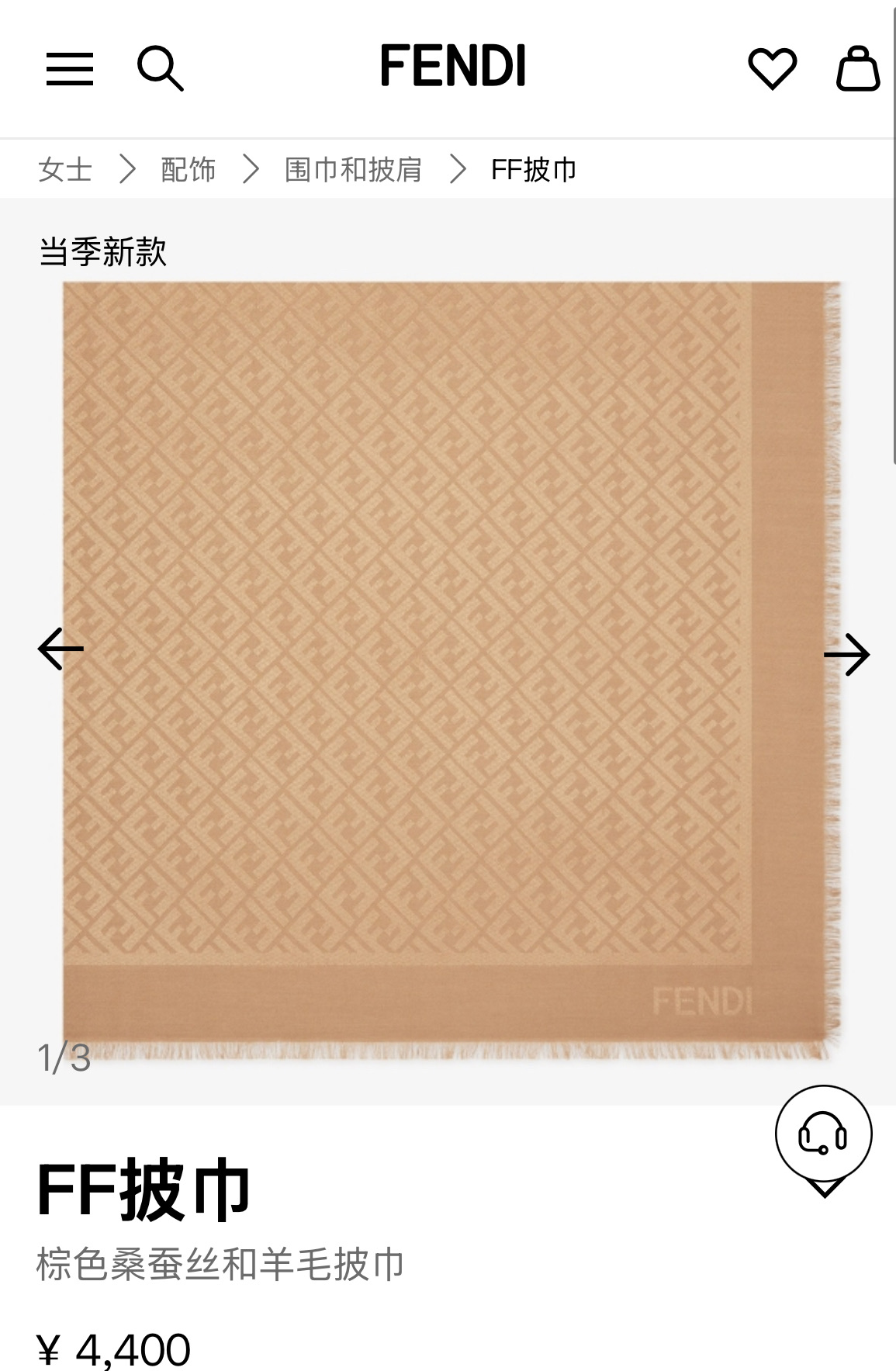Viewport: 896px width, 1371px height.
Task: Open customer service chat headset
Action: [823, 1134]
